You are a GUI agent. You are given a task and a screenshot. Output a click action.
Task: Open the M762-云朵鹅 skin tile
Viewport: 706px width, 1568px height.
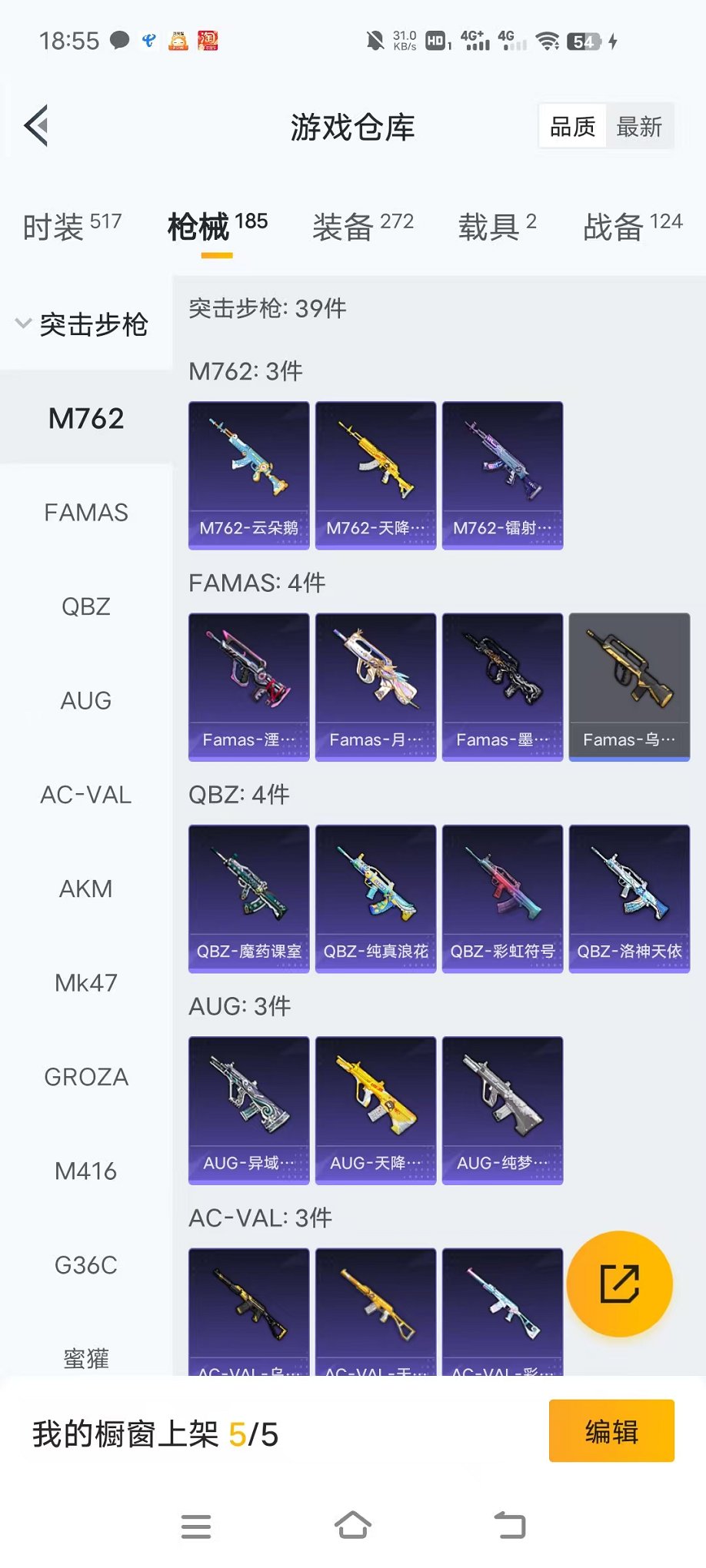point(248,474)
